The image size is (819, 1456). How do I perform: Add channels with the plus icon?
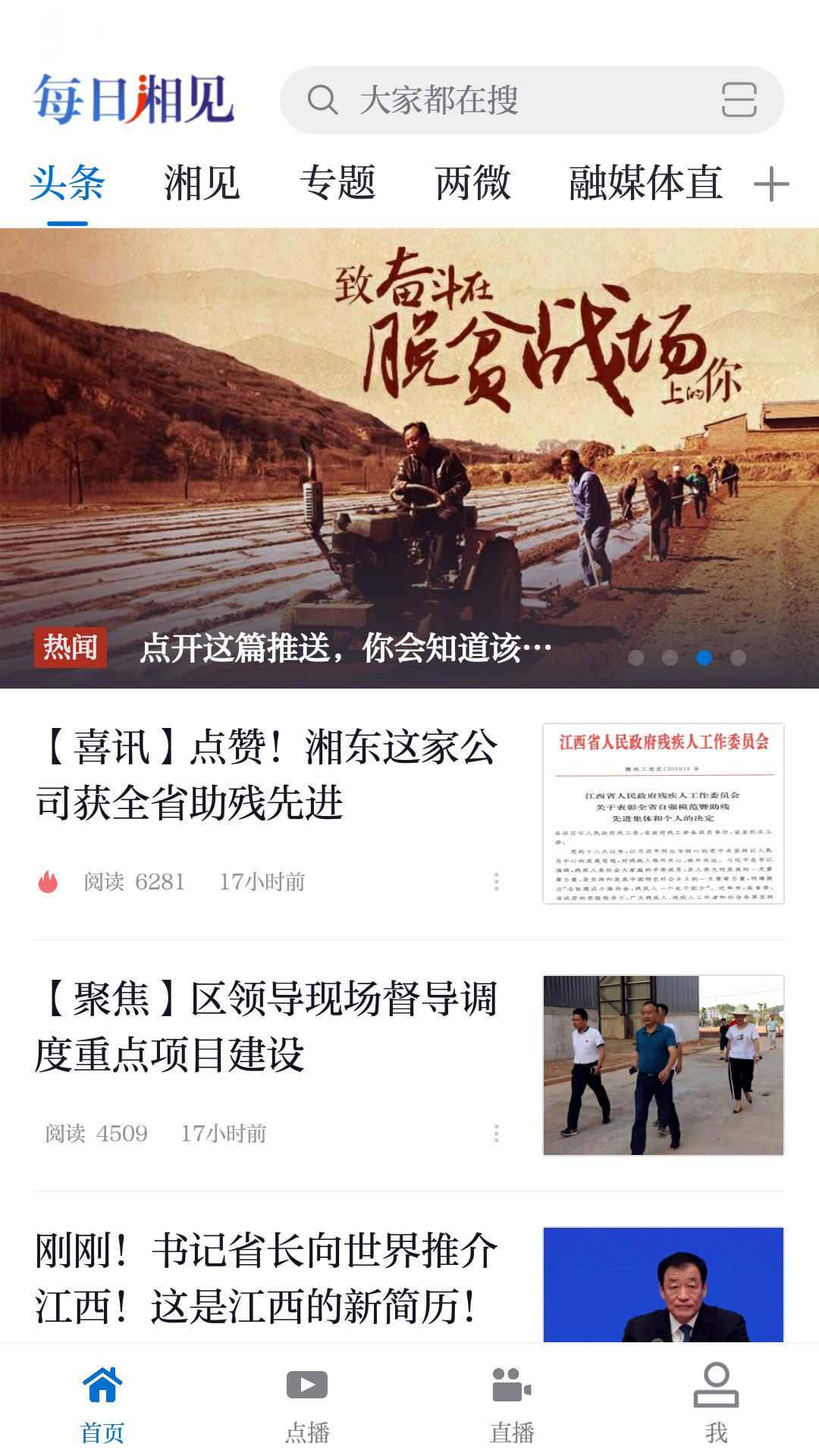771,185
